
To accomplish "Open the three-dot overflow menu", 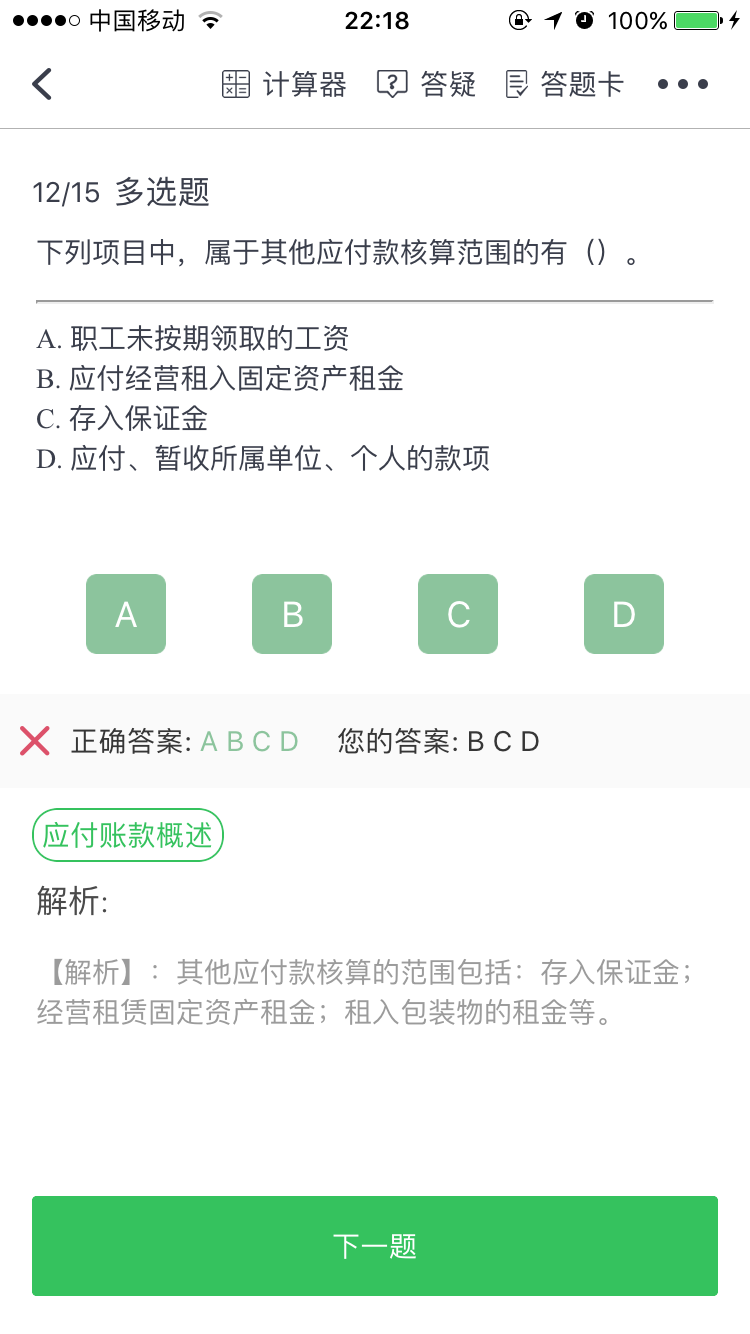I will tap(683, 85).
